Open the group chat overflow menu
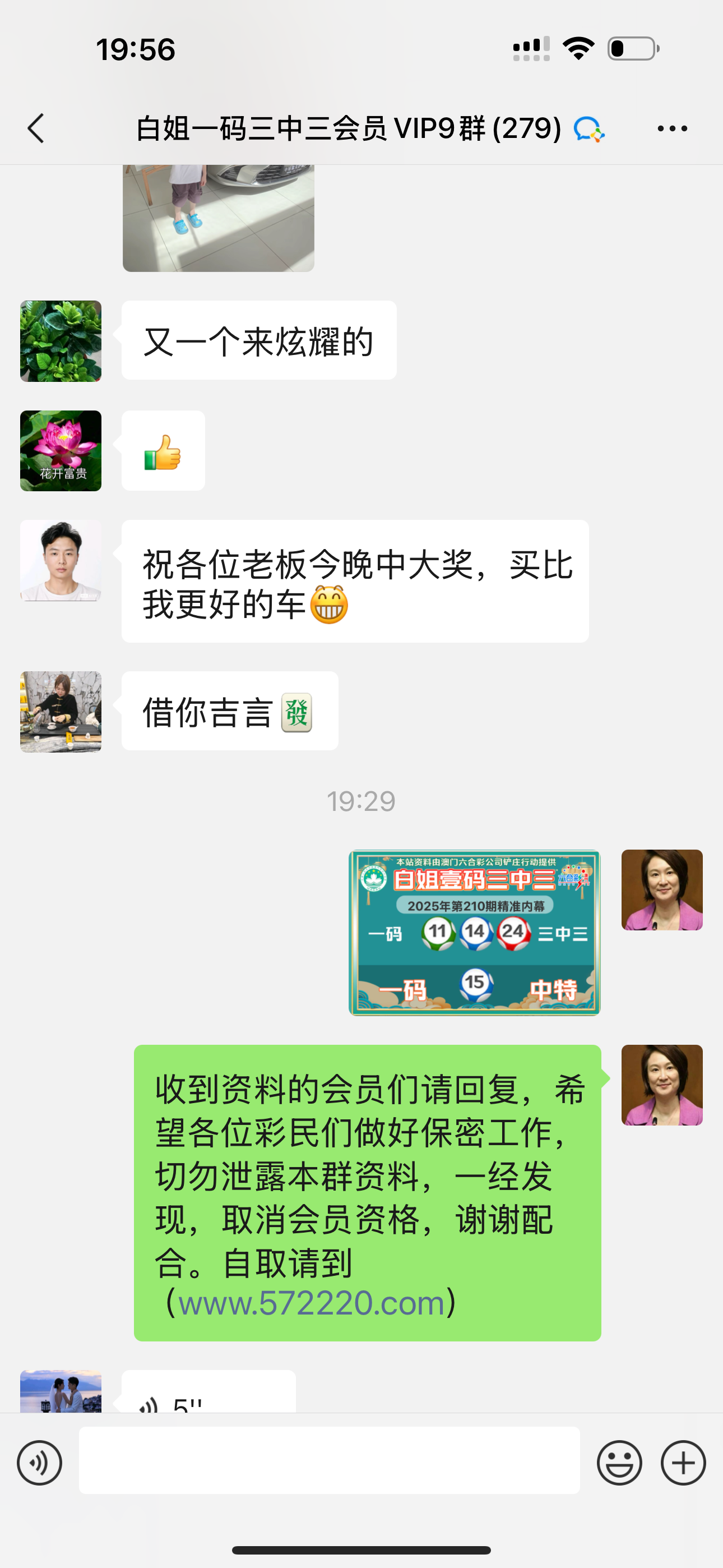 (672, 128)
